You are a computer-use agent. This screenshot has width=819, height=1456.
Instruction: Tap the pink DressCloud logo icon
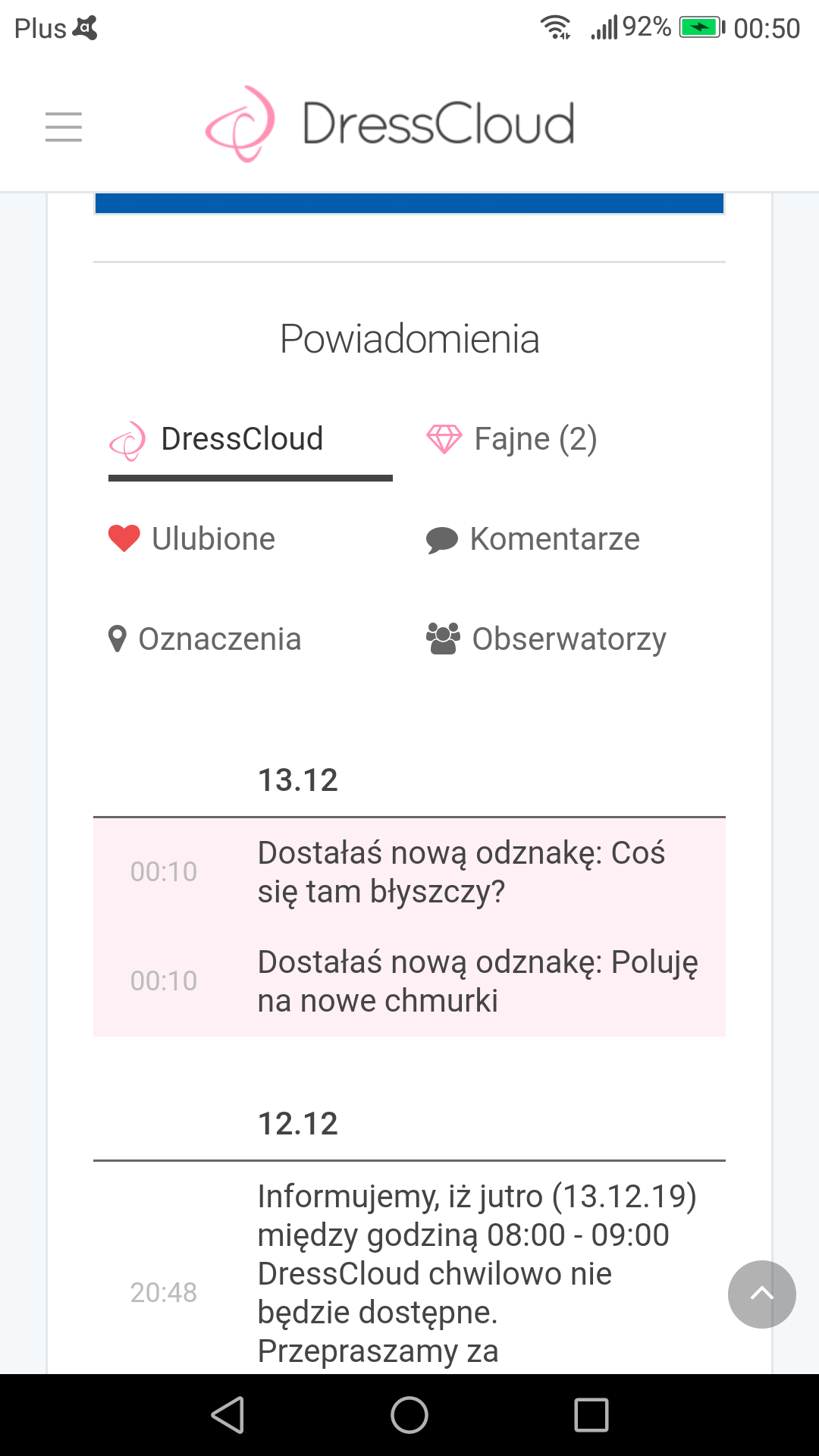[241, 124]
